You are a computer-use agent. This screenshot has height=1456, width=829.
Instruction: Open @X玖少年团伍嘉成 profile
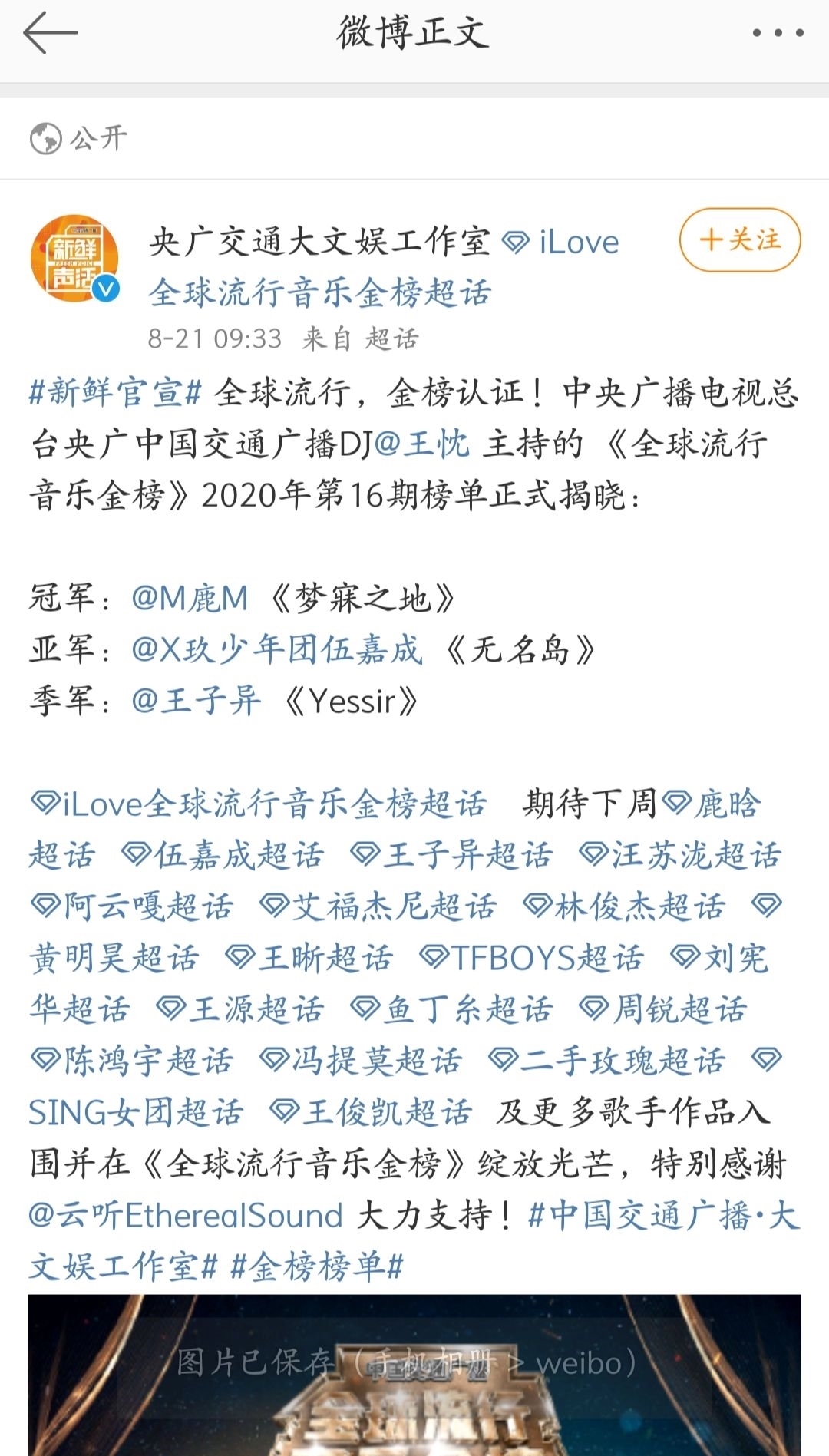pos(275,649)
